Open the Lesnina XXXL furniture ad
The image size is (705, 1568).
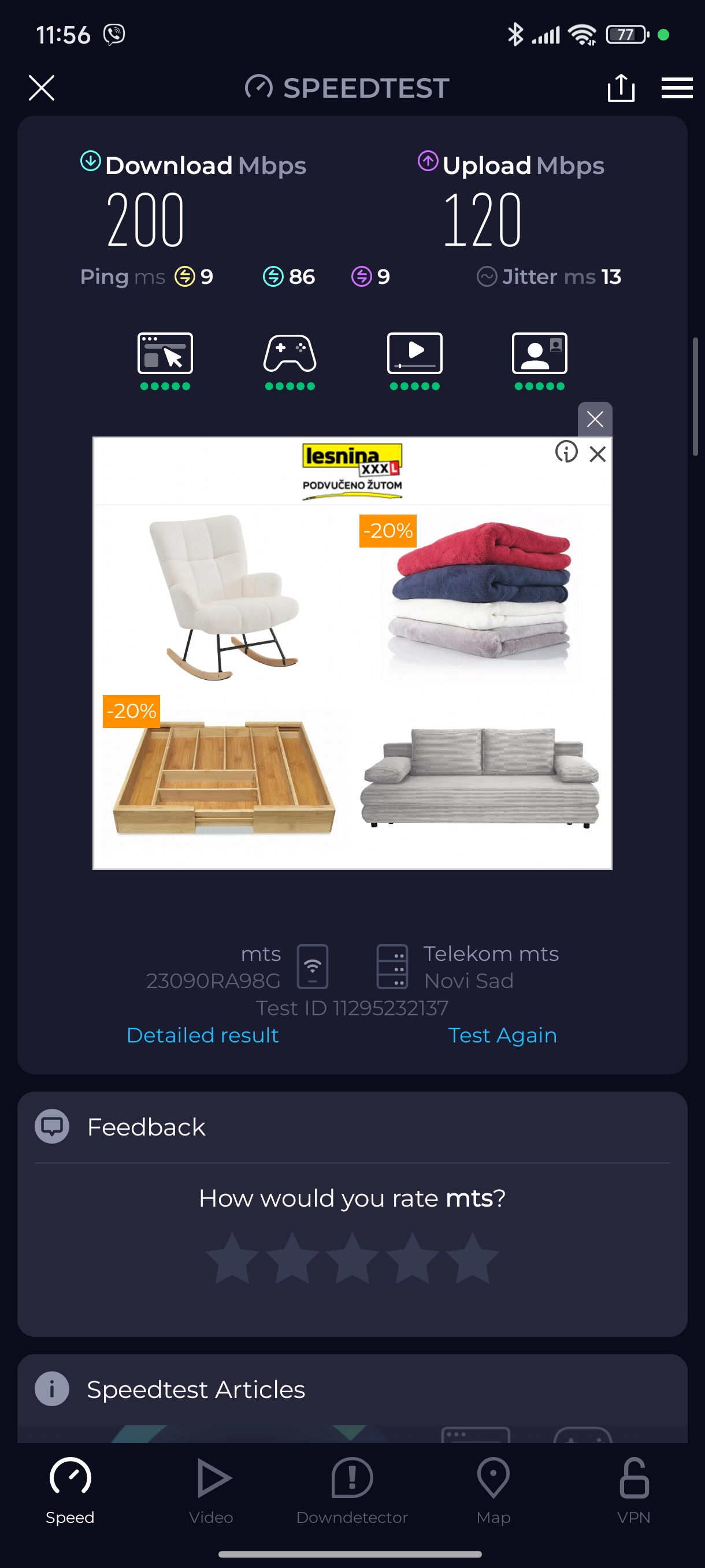point(351,670)
